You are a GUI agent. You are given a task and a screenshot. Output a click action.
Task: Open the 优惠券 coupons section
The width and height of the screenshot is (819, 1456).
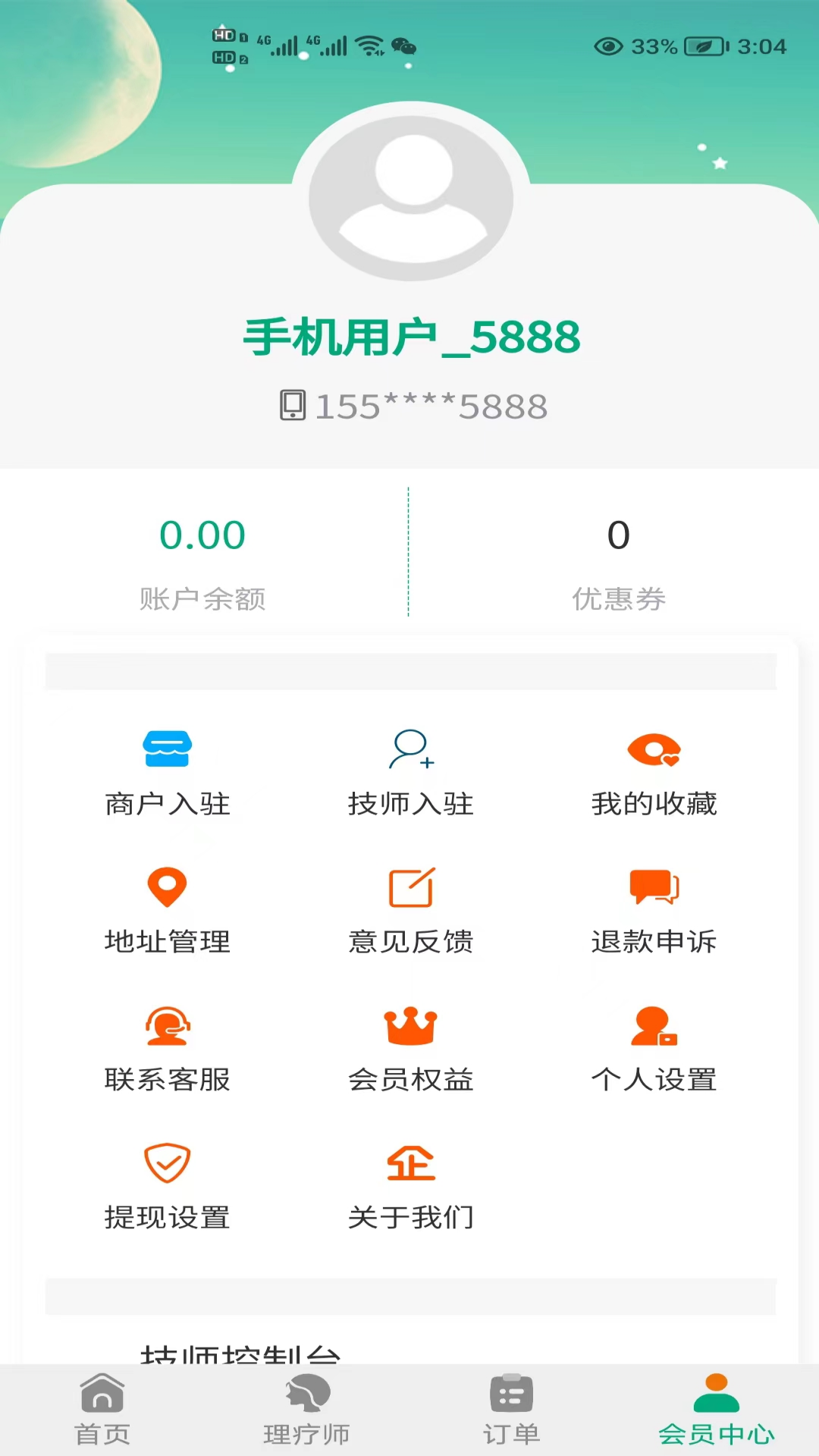pyautogui.click(x=618, y=561)
